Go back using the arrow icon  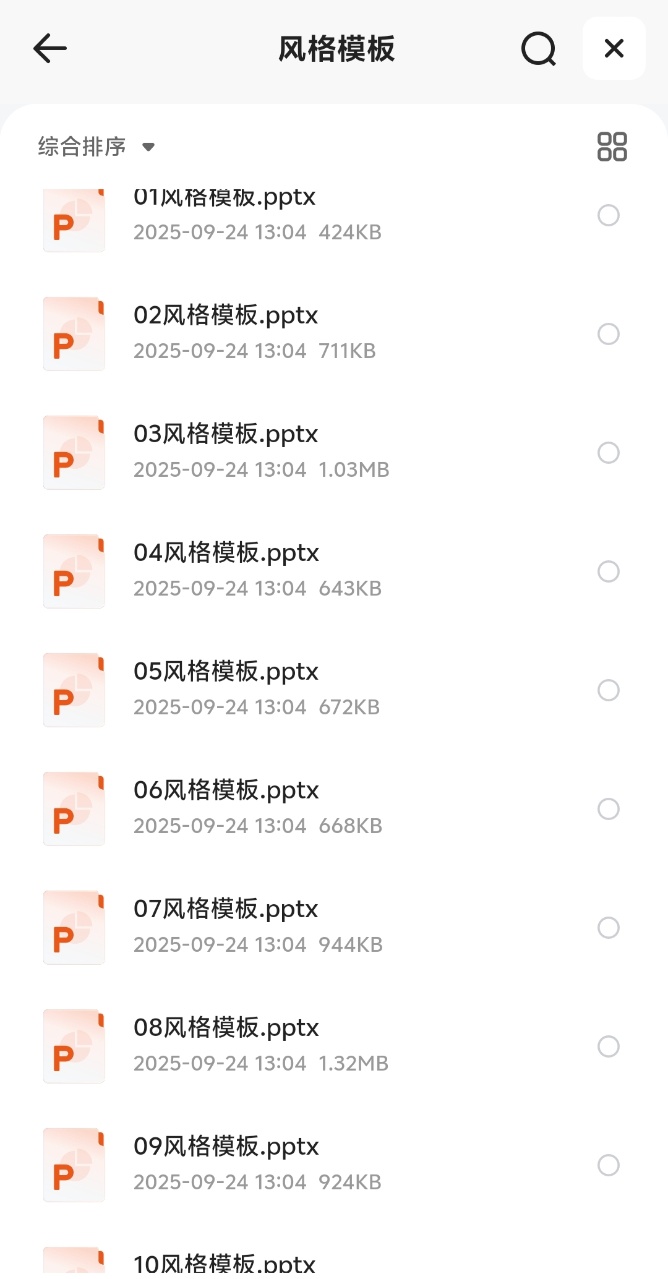tap(49, 48)
